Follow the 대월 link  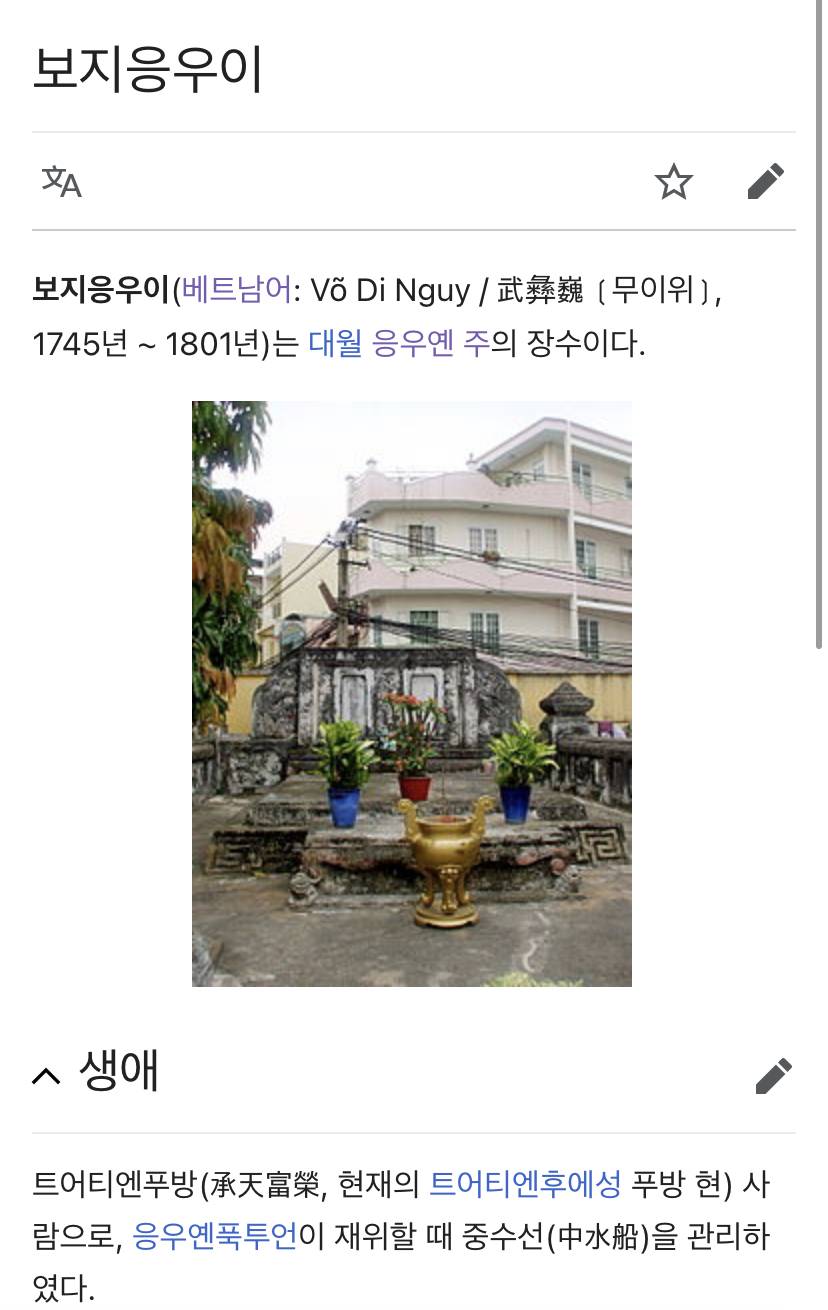(x=334, y=345)
